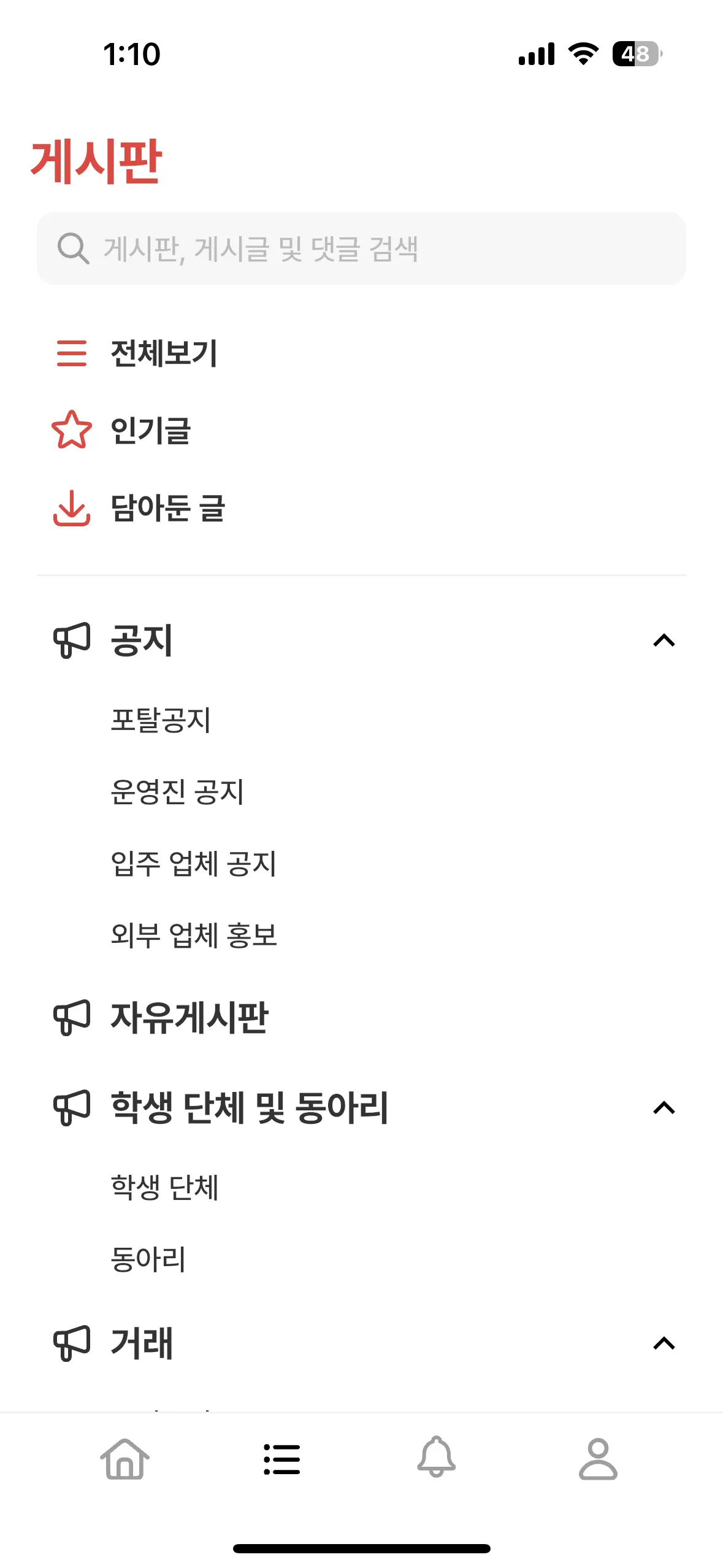
Task: Open the 운영진 공지 board
Action: (x=177, y=791)
